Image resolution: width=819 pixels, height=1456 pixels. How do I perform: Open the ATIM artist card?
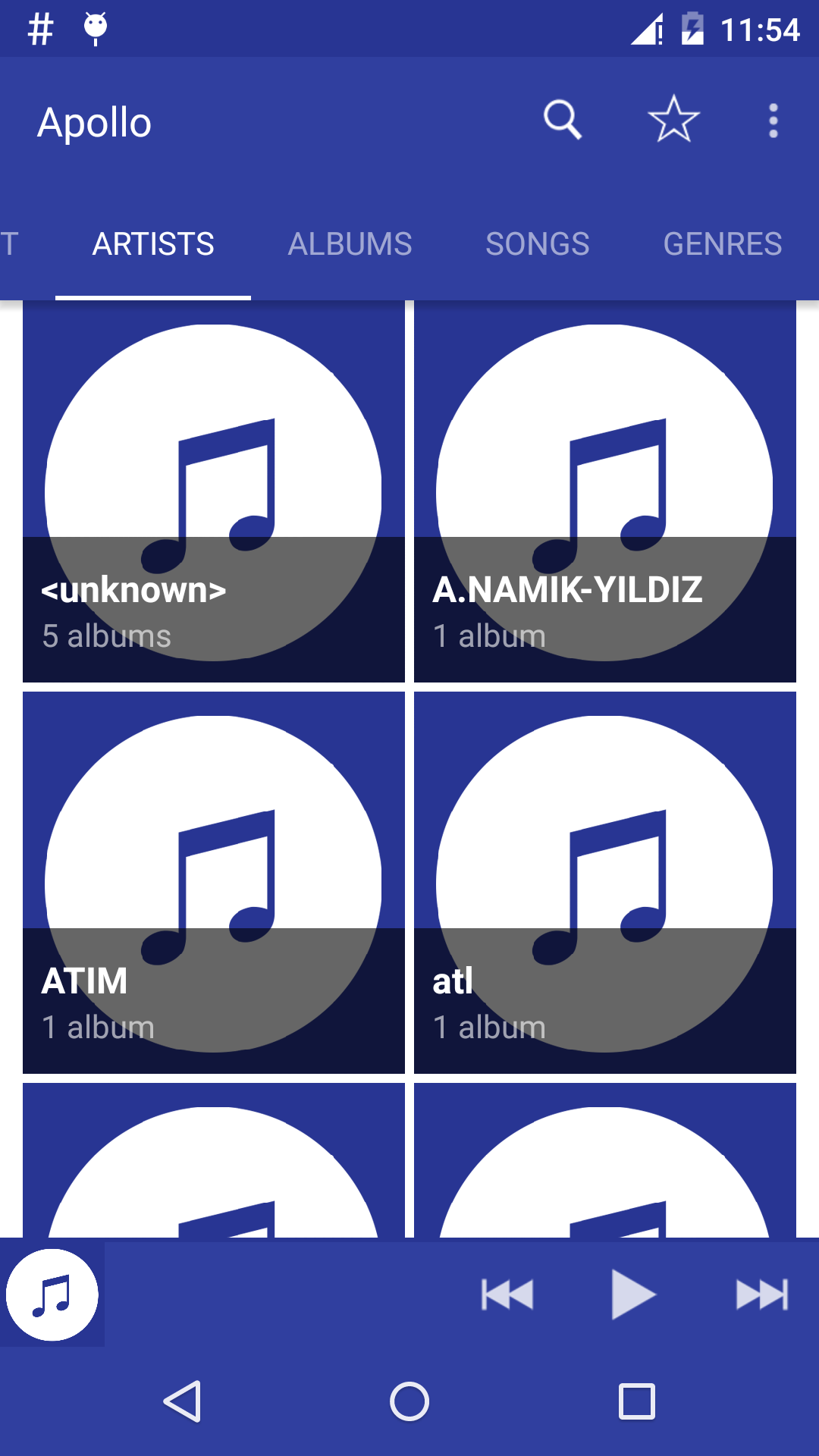(214, 883)
